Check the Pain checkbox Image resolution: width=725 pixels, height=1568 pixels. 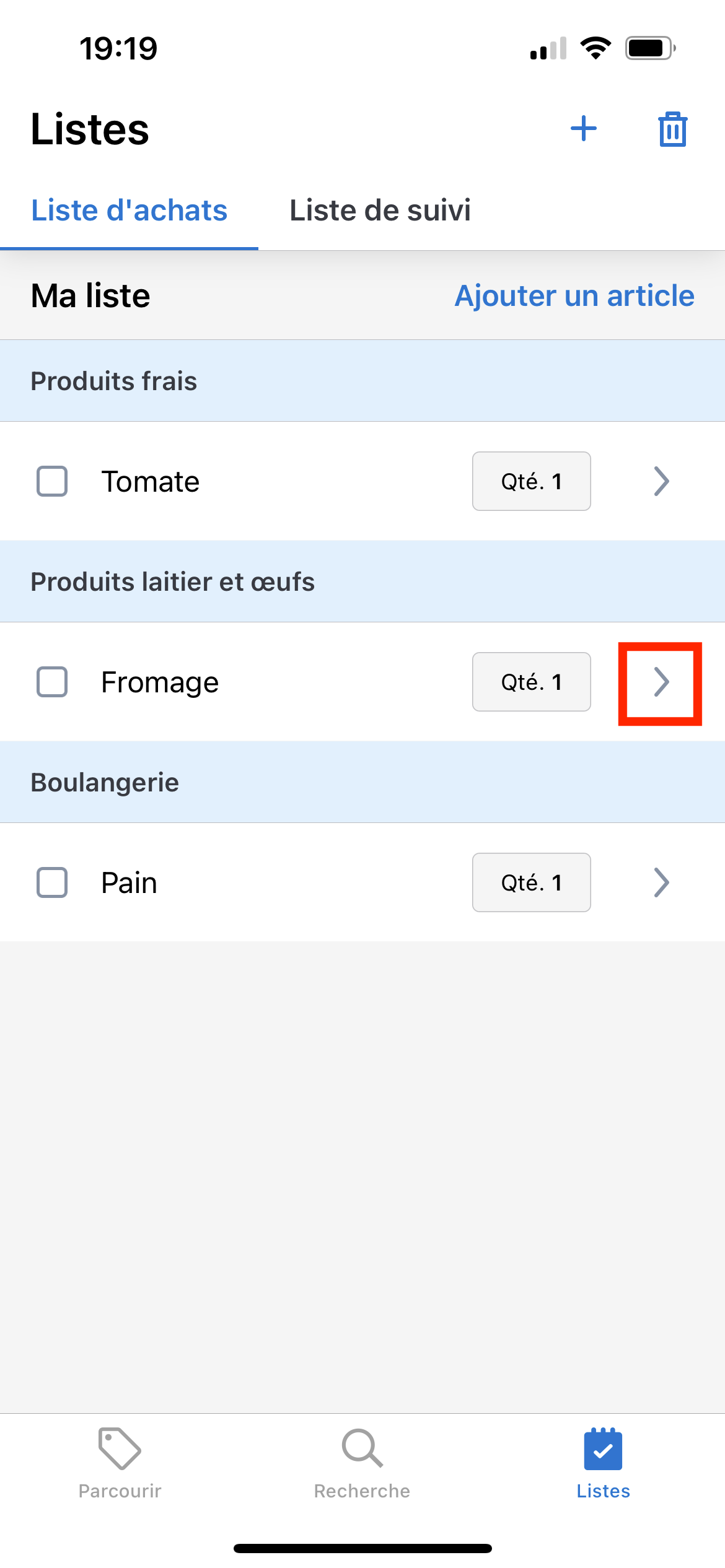click(x=53, y=882)
